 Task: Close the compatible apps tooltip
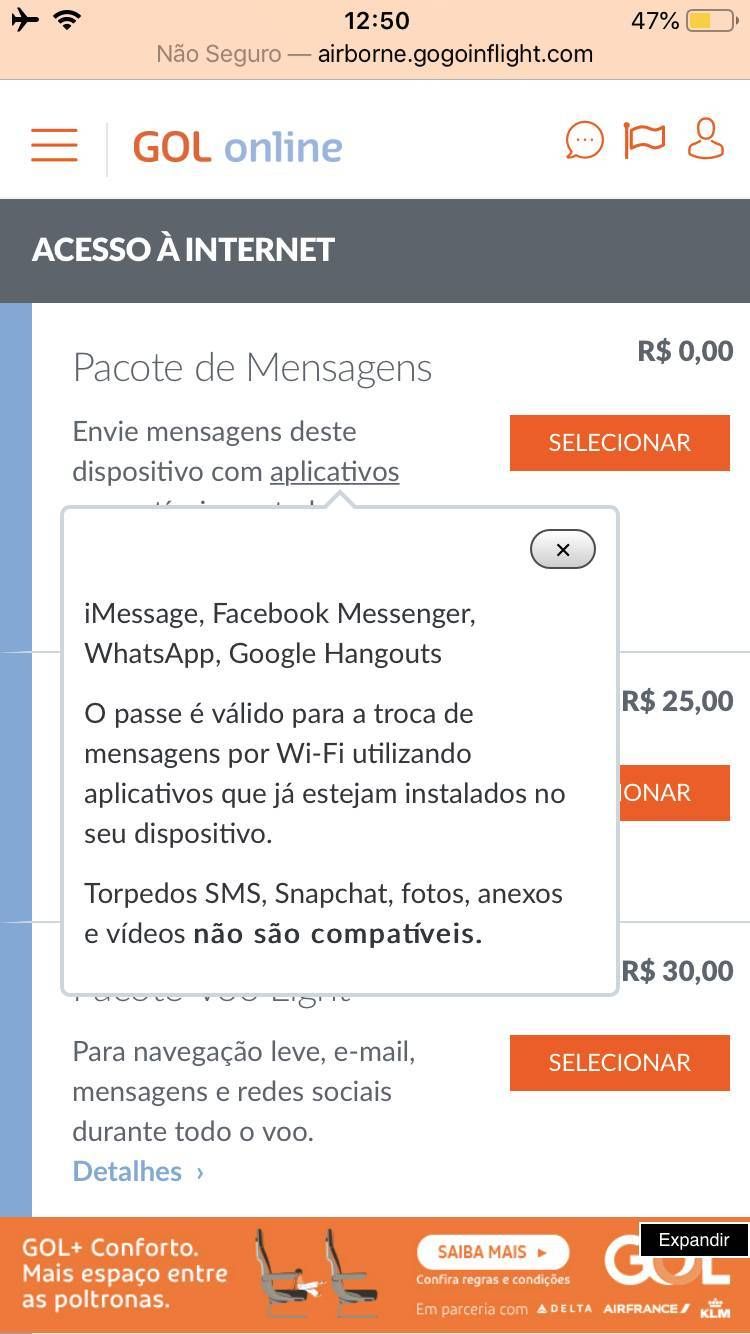[563, 549]
